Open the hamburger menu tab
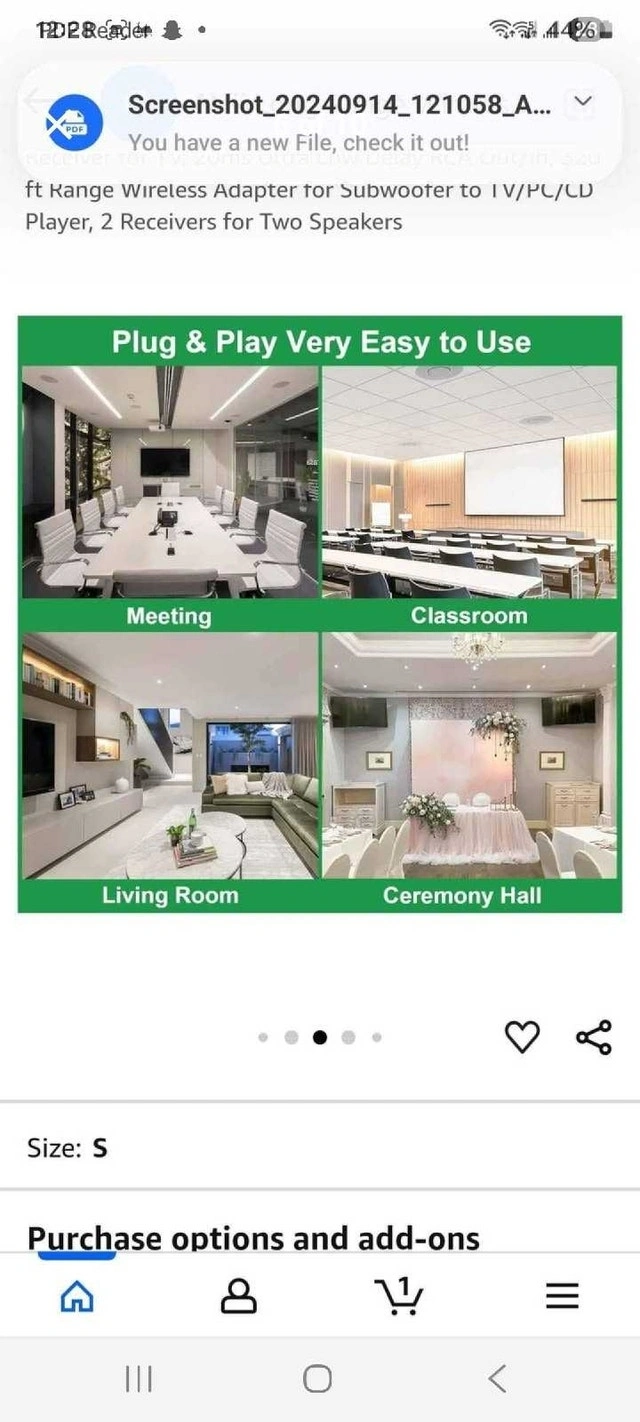 562,1297
